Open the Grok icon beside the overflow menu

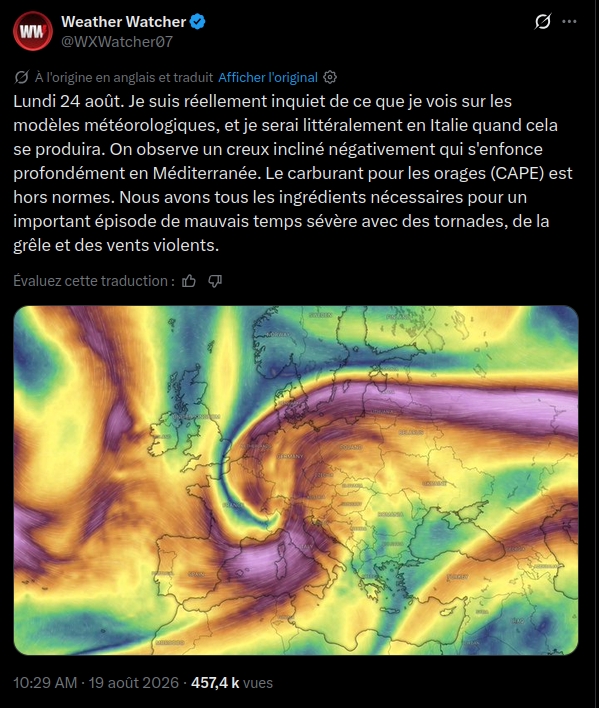pos(543,21)
